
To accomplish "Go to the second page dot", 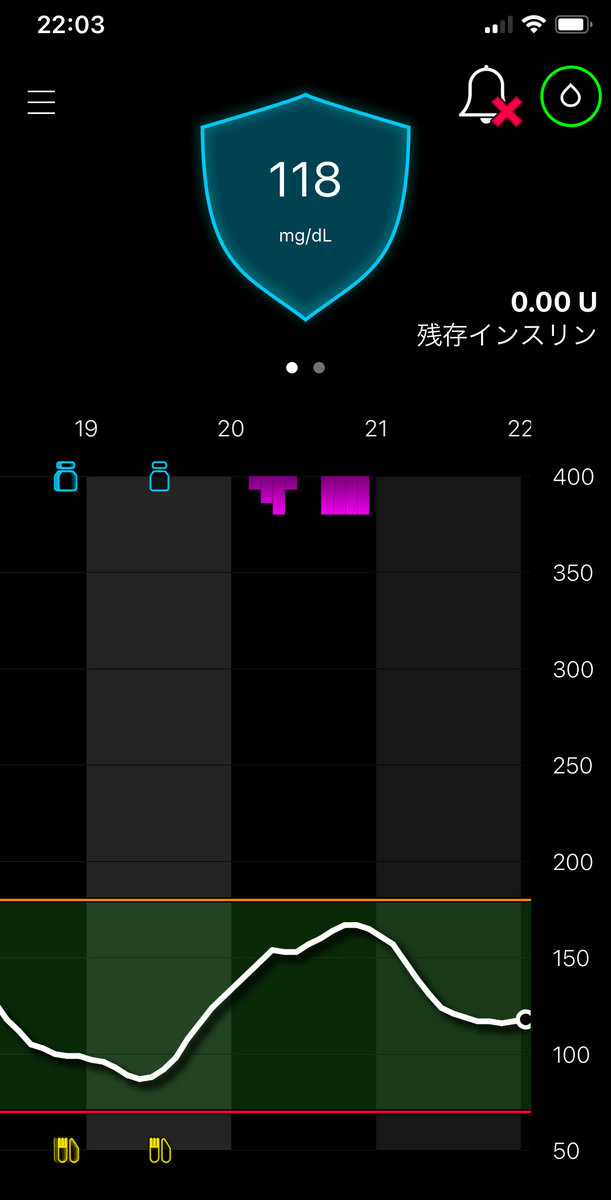I will pos(319,367).
